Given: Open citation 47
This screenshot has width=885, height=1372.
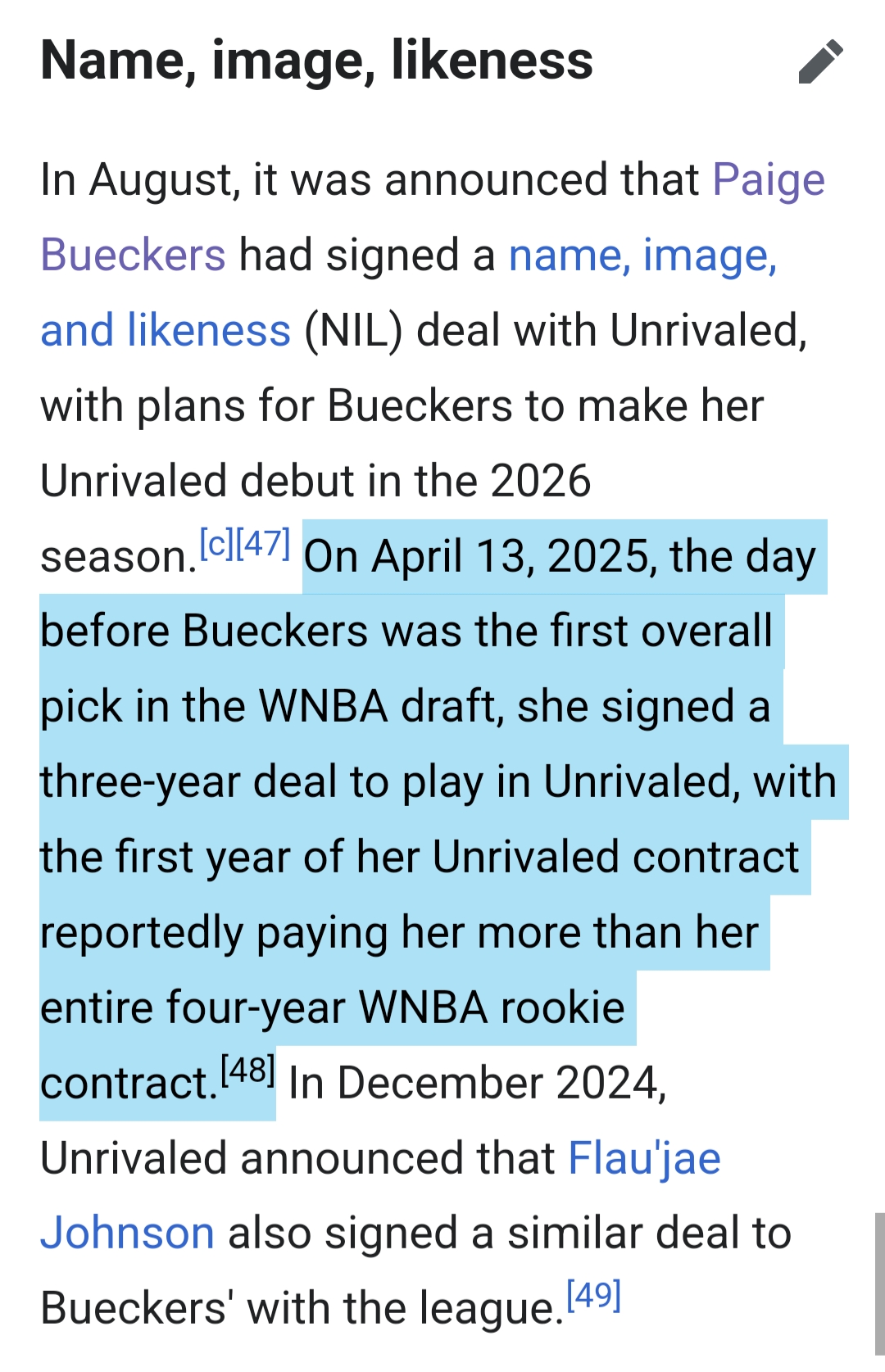Looking at the screenshot, I should pos(263,543).
